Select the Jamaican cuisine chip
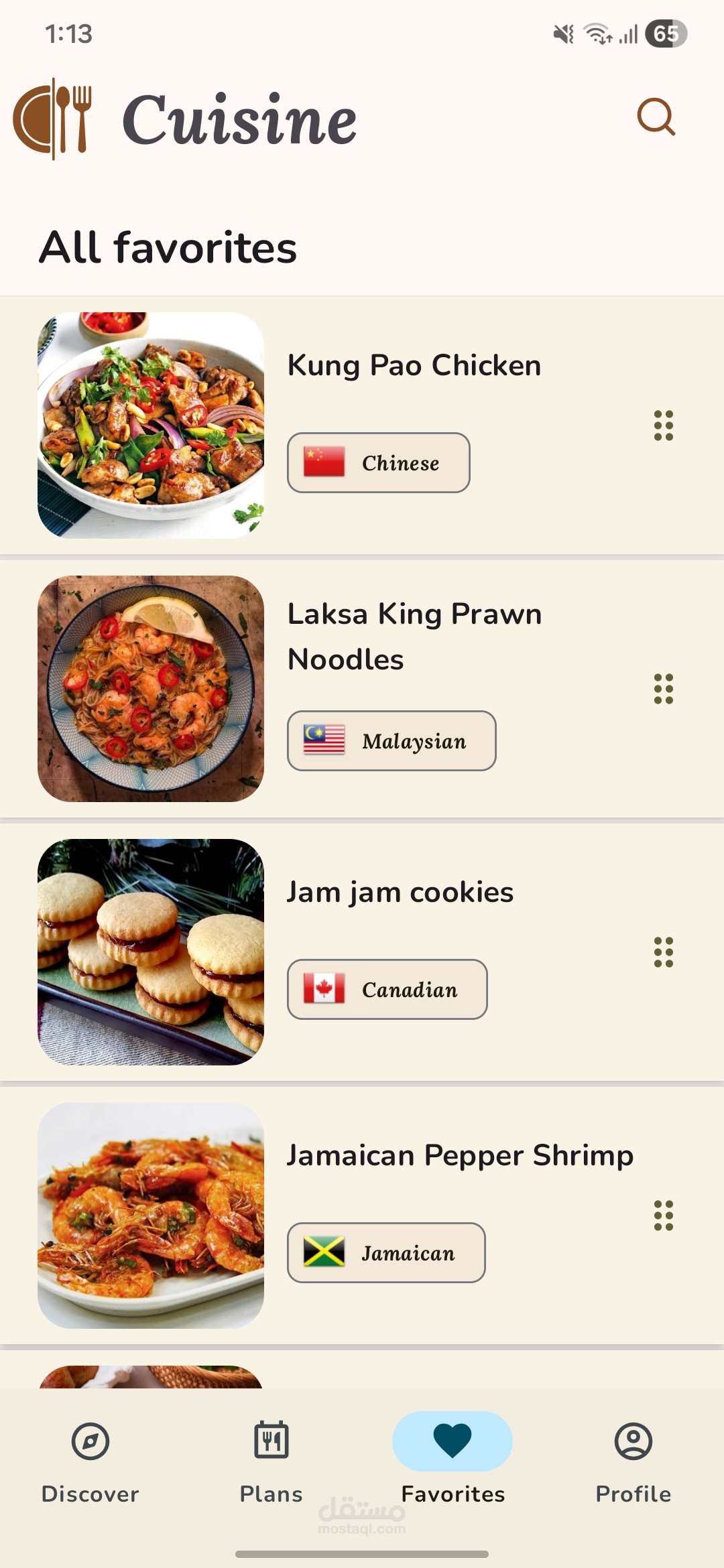The width and height of the screenshot is (724, 1568). [386, 1253]
